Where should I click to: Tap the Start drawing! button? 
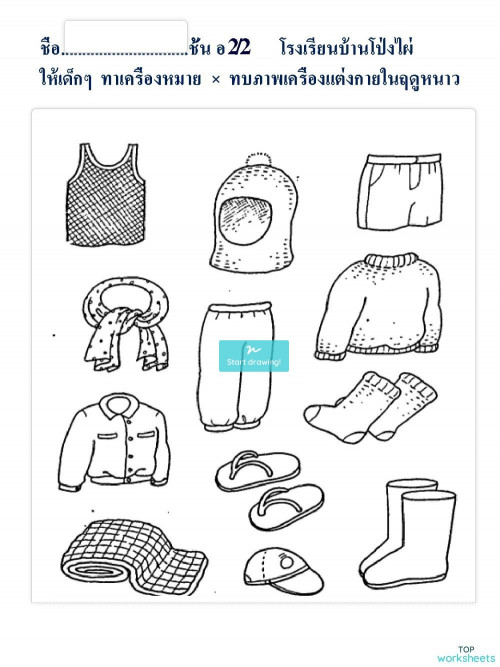point(254,356)
